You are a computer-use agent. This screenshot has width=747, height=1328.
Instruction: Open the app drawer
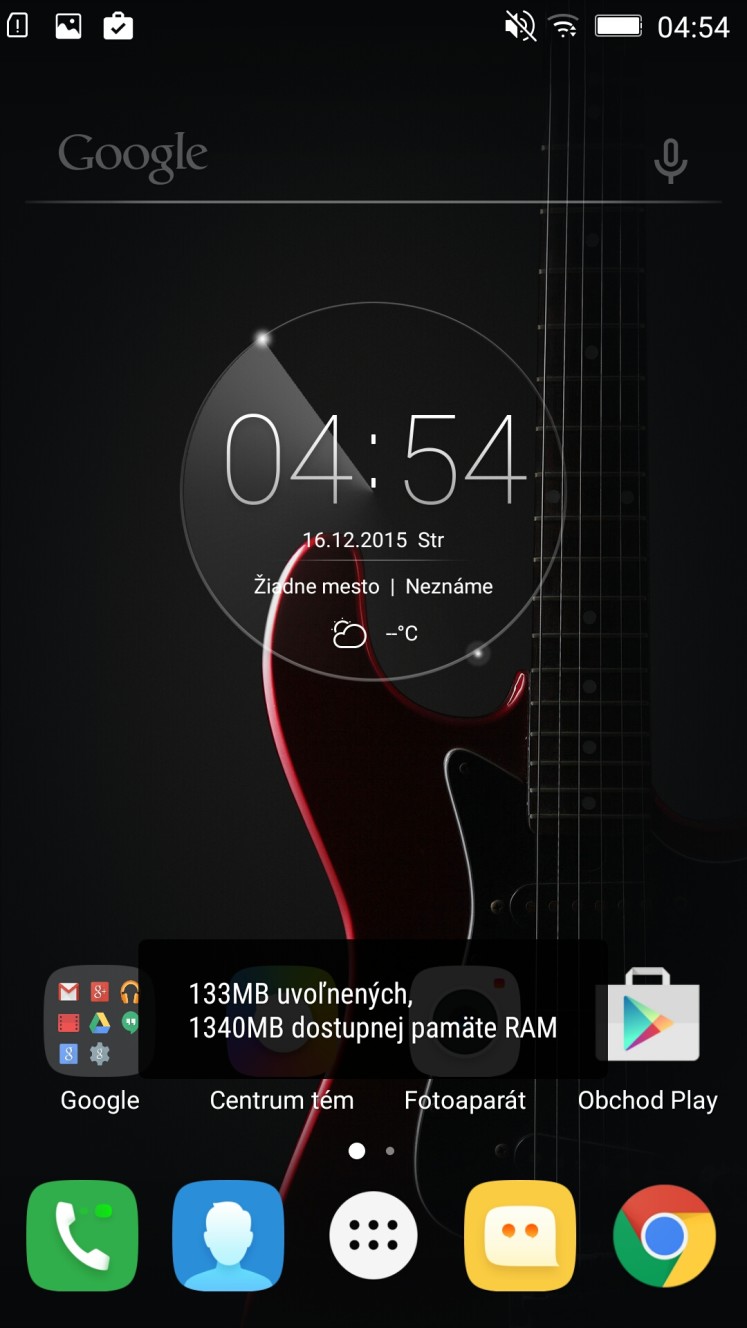click(374, 1236)
